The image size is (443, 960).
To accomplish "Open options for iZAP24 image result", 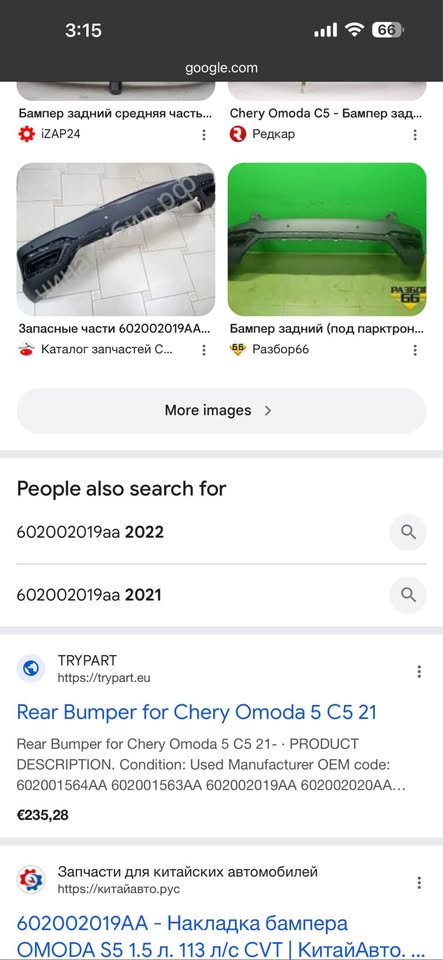I will pyautogui.click(x=204, y=135).
